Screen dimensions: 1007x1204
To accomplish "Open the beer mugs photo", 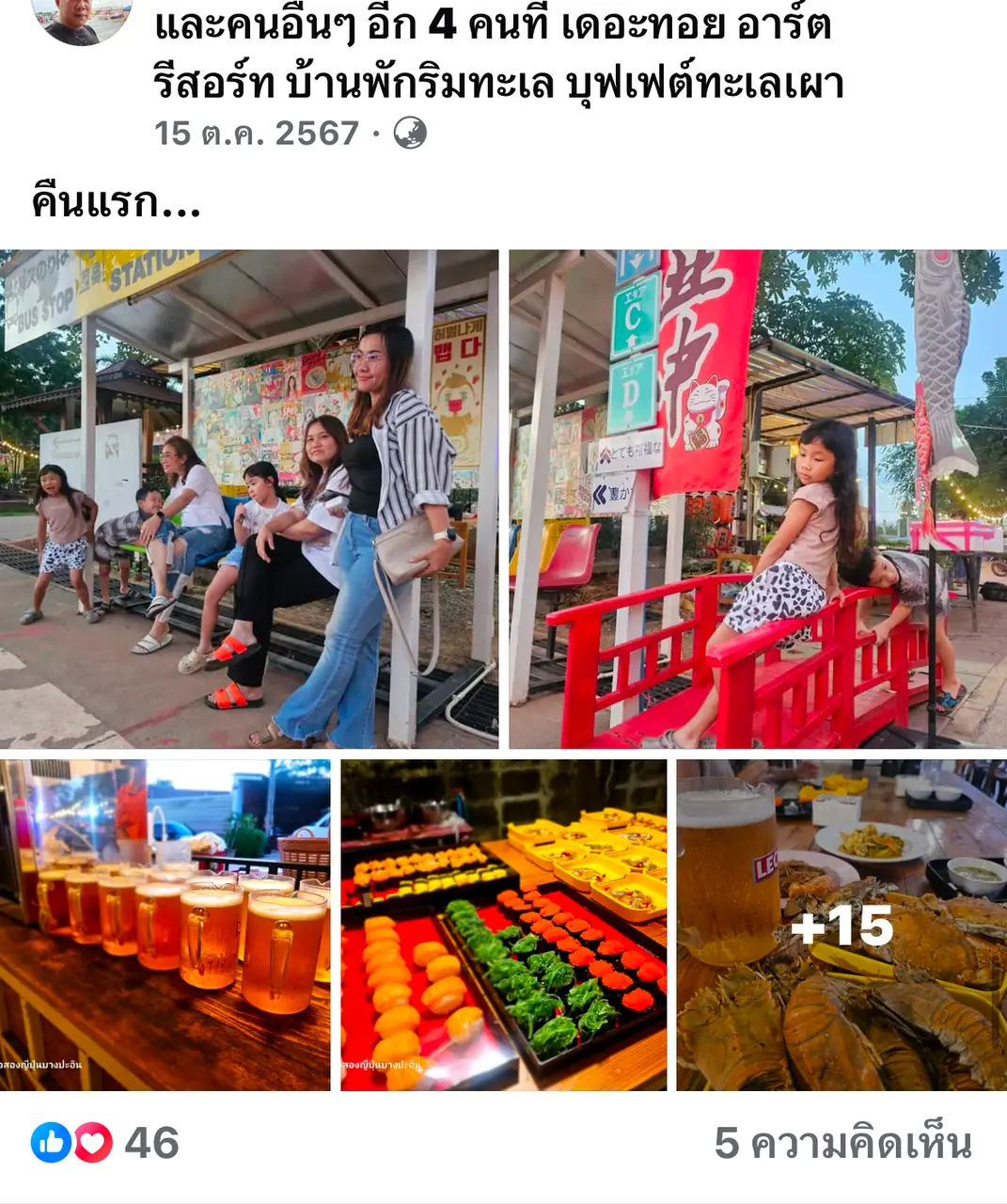I will tap(165, 925).
